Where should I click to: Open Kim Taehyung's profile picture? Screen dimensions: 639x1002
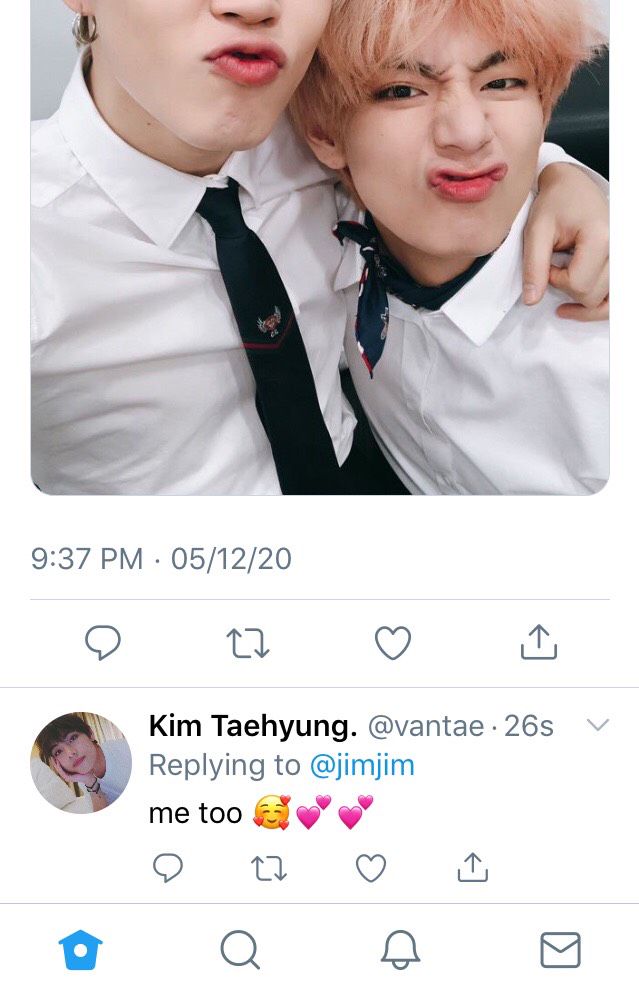[x=81, y=762]
